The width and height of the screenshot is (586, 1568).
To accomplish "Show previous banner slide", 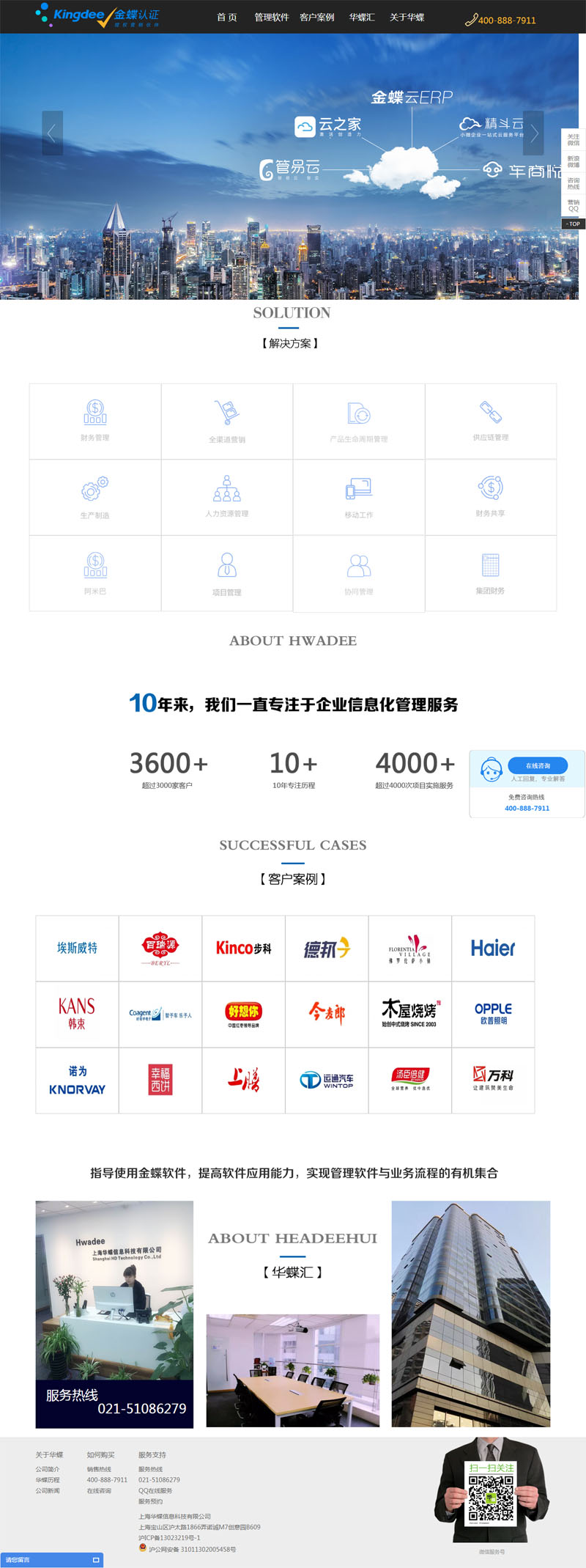I will (52, 133).
